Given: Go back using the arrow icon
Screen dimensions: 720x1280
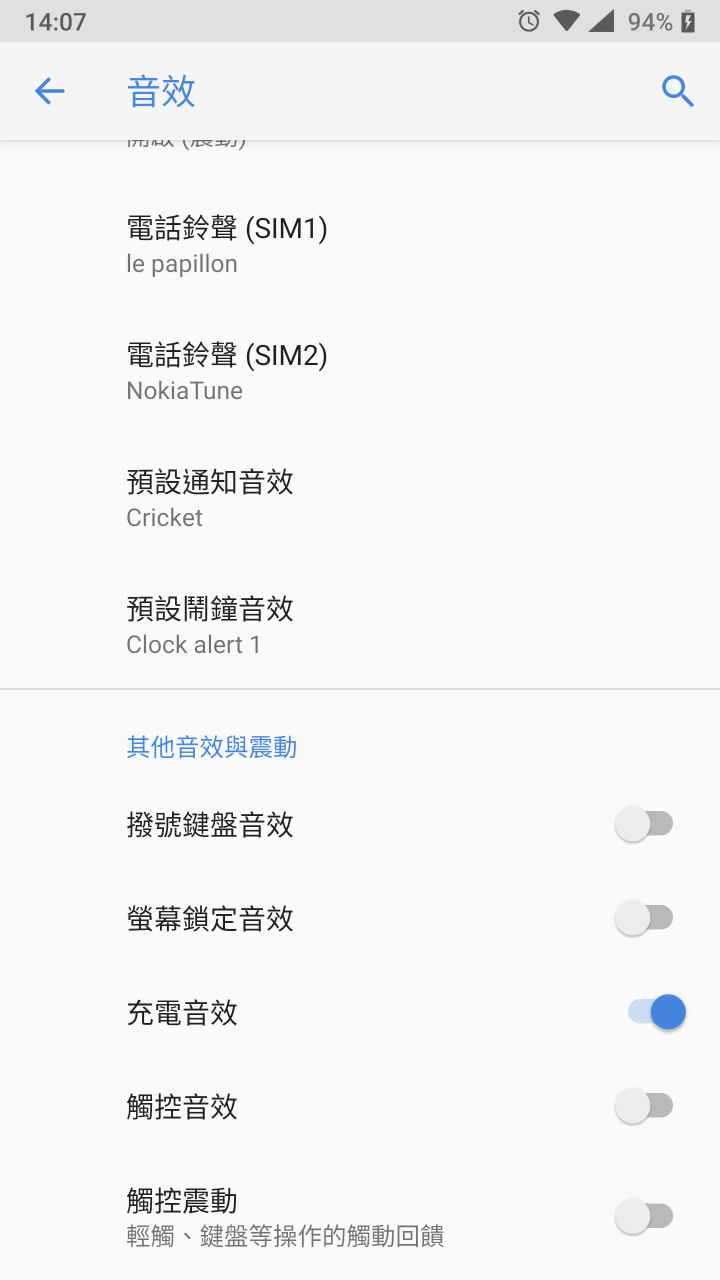Looking at the screenshot, I should coord(49,92).
